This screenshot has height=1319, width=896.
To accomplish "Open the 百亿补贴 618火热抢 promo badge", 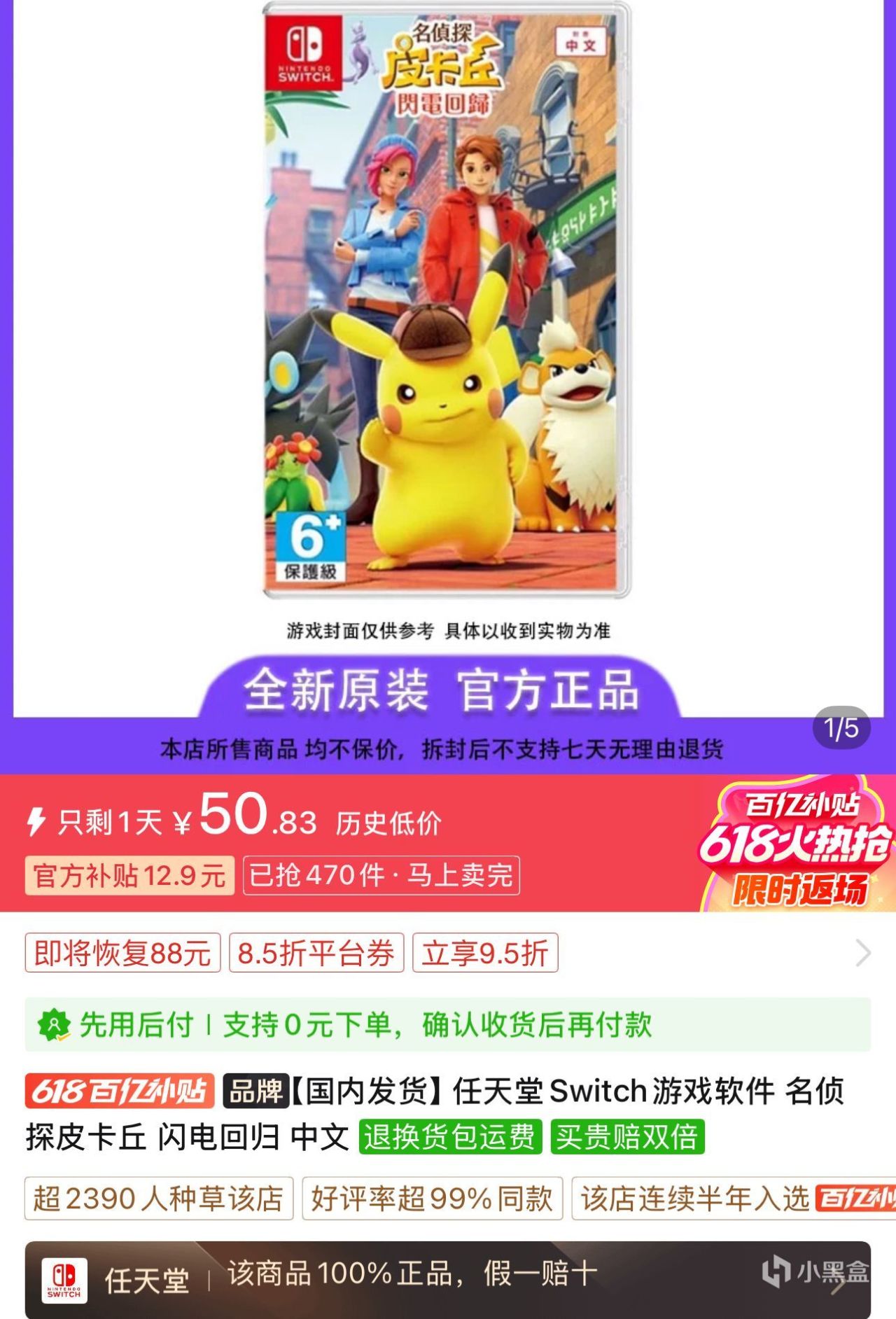I will coord(797,844).
